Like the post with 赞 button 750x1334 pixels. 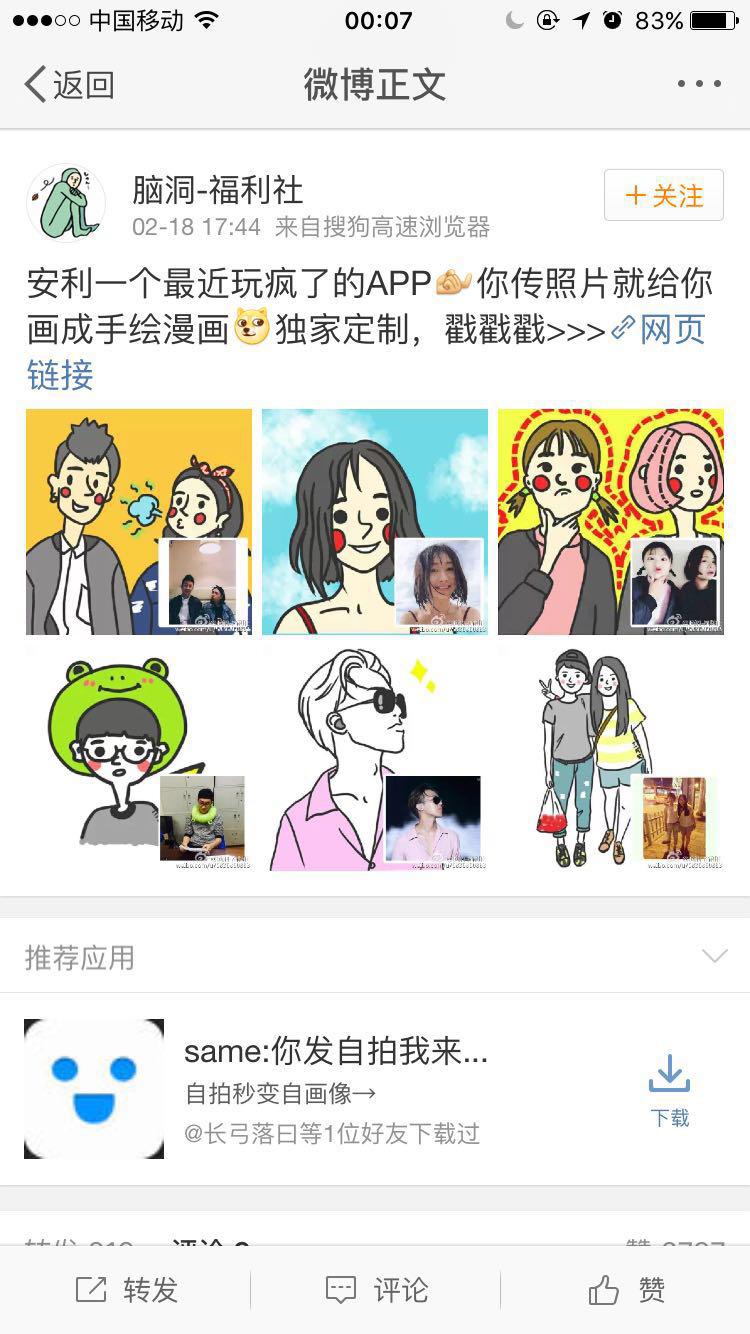[626, 1290]
